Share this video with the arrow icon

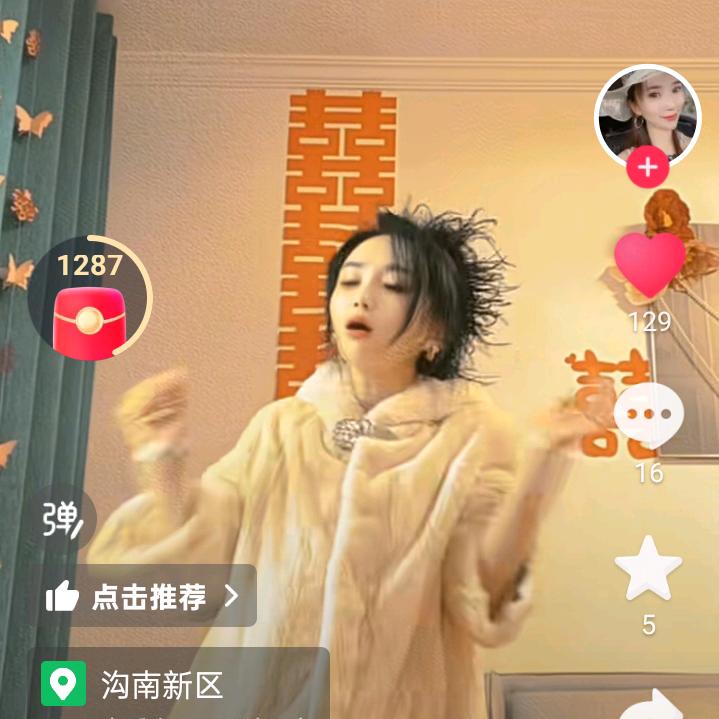[x=650, y=704]
